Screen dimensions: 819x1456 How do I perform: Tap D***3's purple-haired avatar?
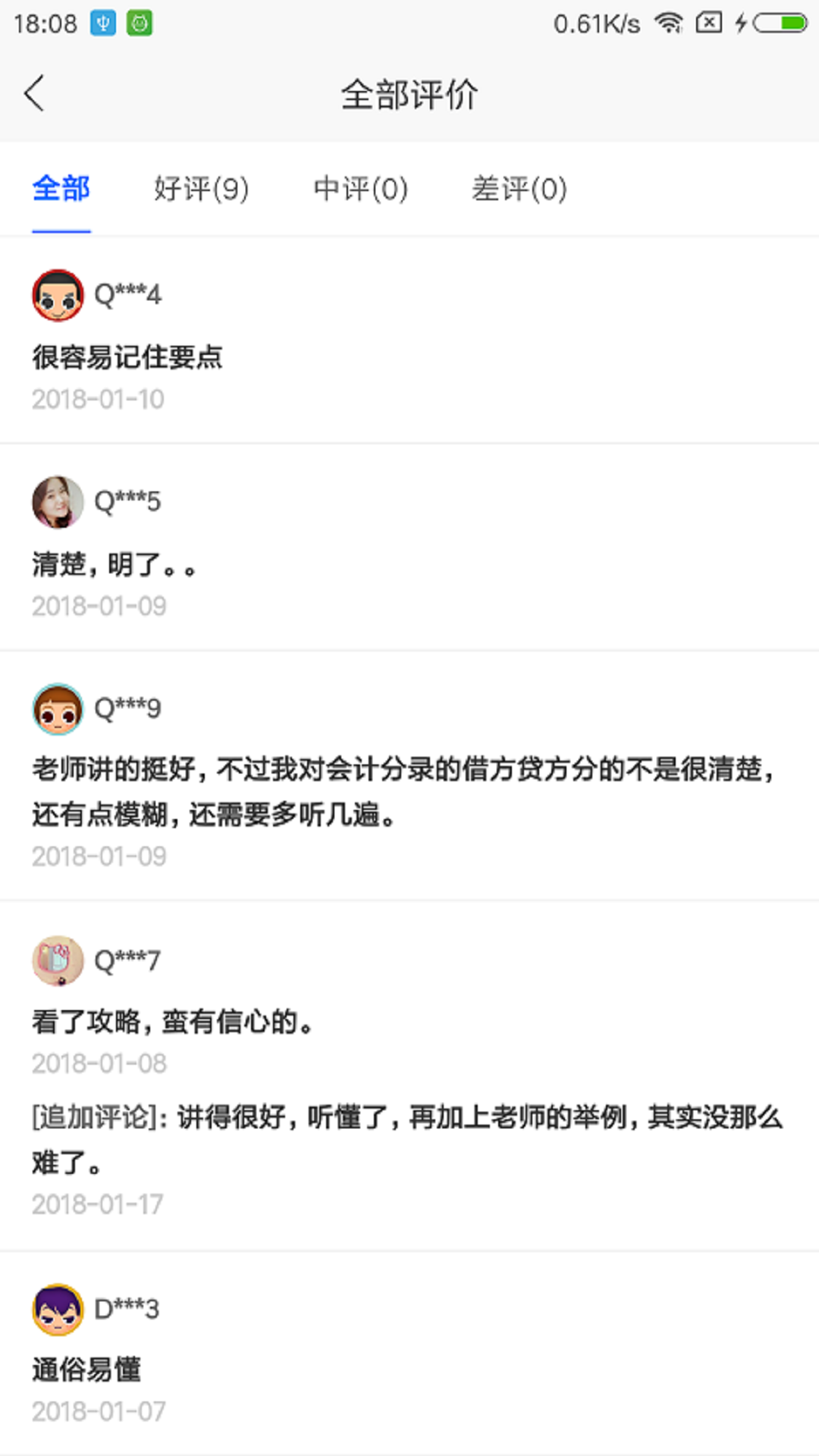(x=57, y=1307)
